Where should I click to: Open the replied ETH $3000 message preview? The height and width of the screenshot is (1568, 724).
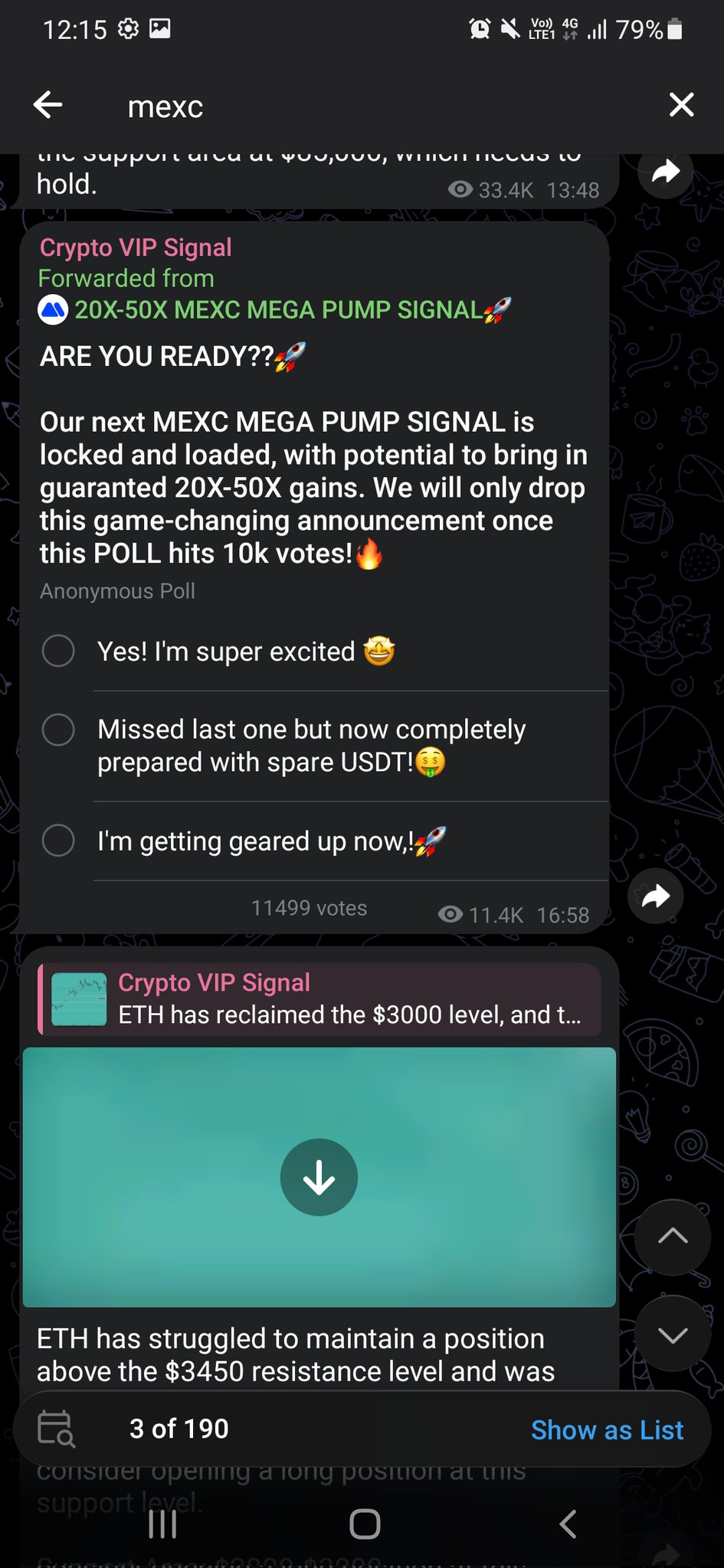(x=319, y=998)
